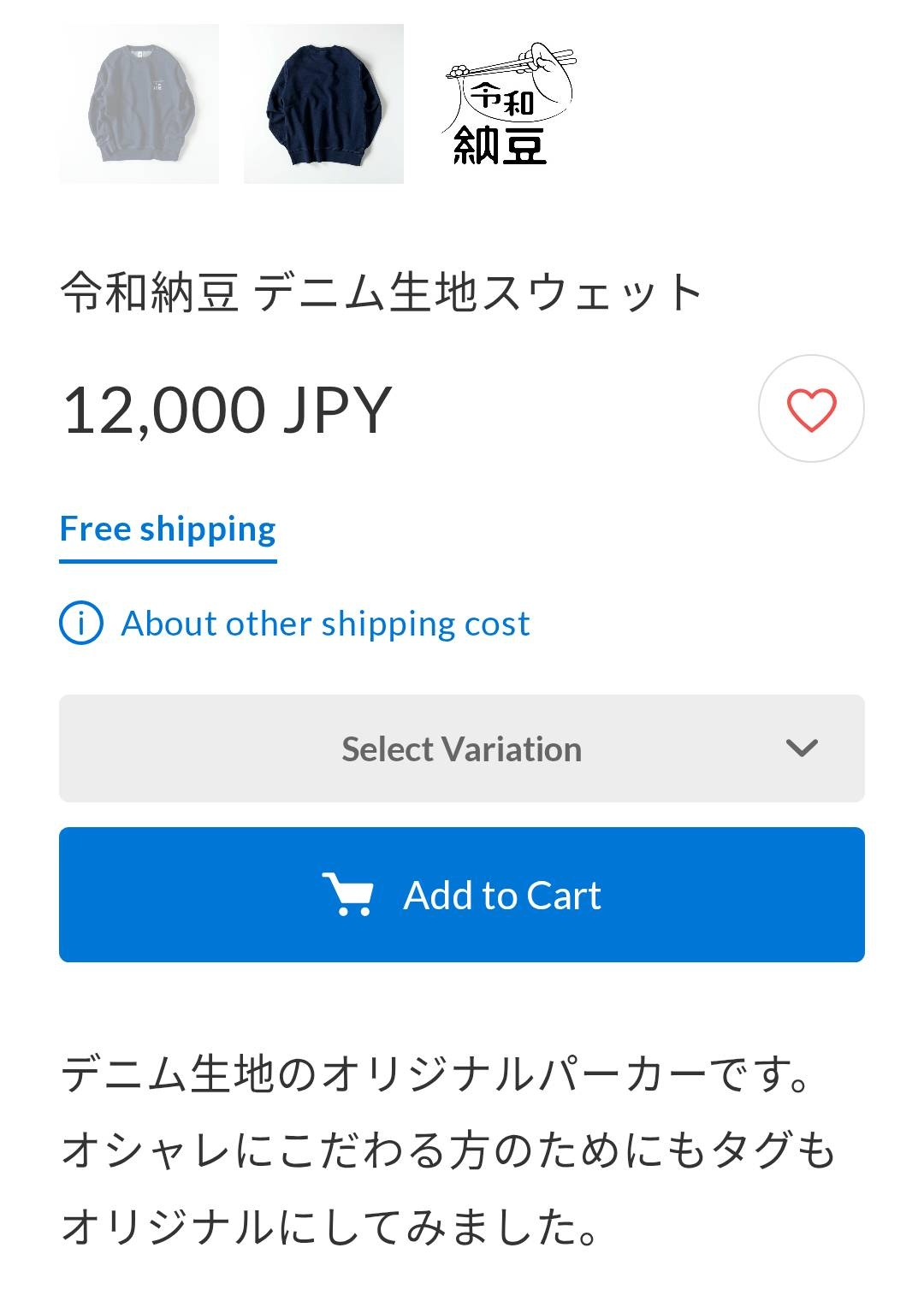Viewport: 924px width, 1307px height.
Task: View About other shipping cost info
Action: [x=325, y=624]
